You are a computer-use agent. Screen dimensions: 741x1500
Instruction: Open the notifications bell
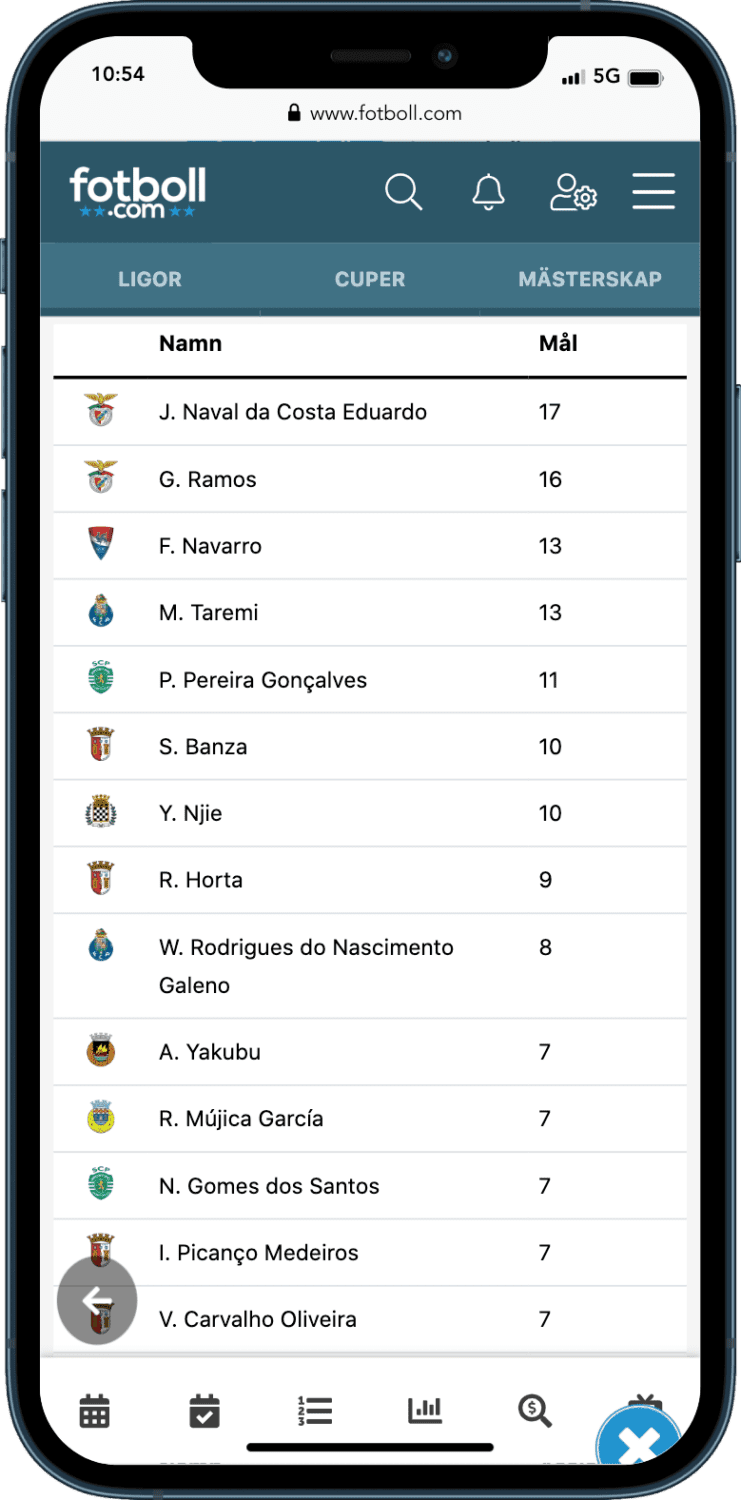(x=488, y=192)
